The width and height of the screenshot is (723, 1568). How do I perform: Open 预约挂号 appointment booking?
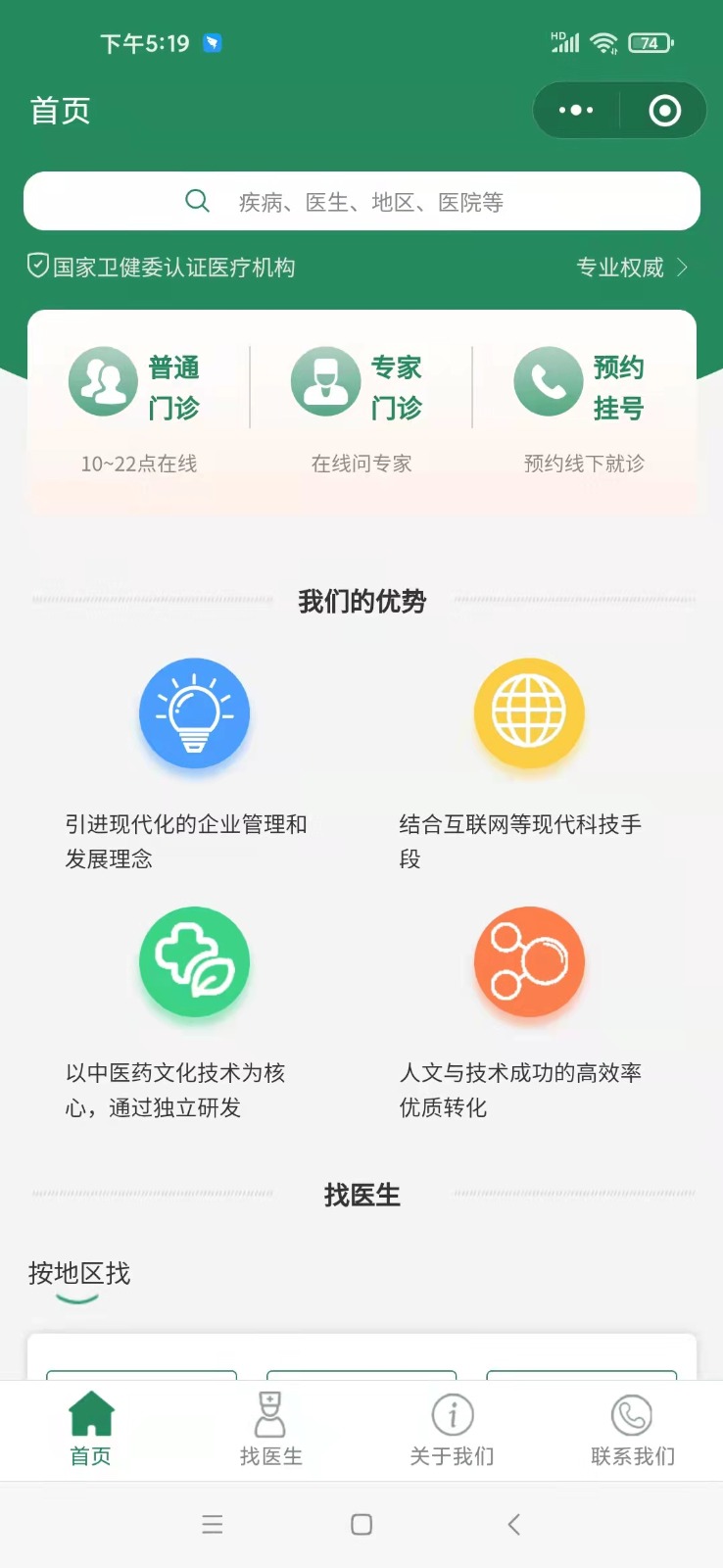click(x=584, y=408)
